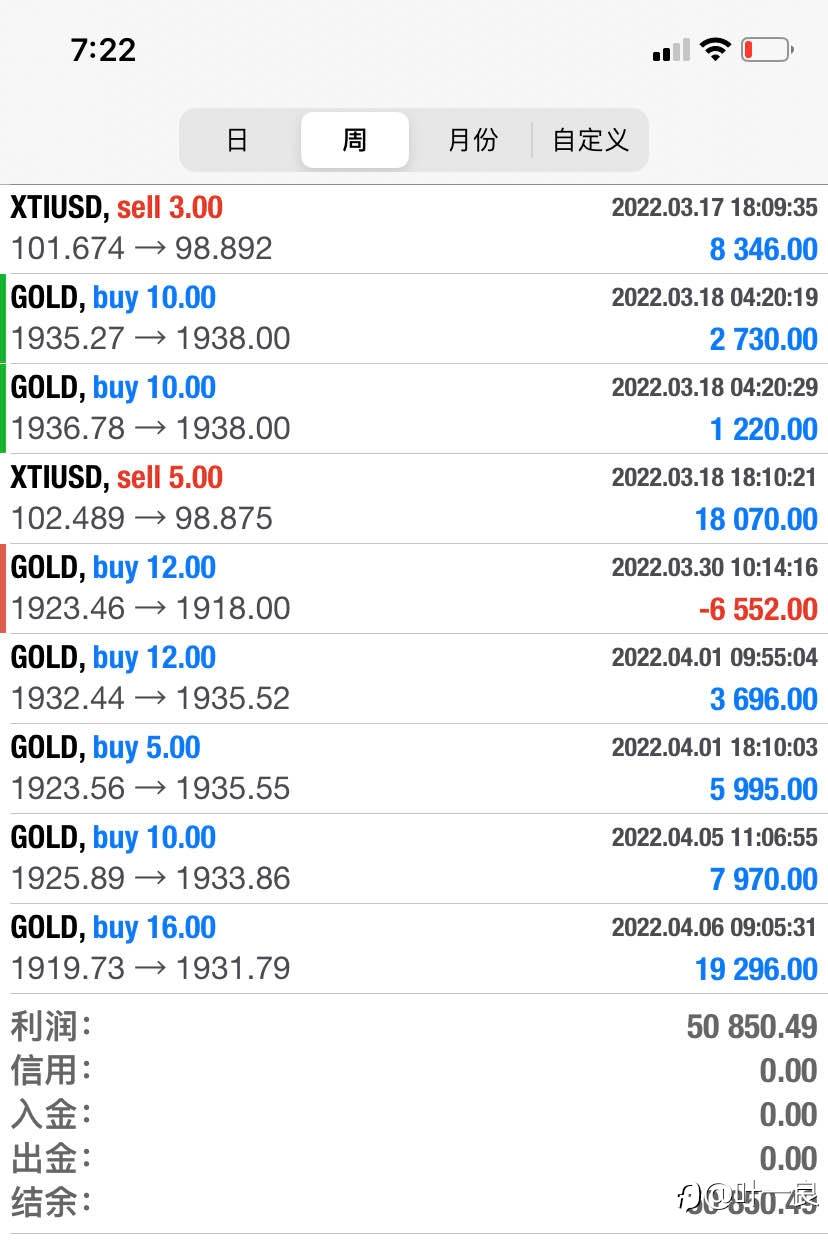Open GOLD buy 10.00 trade at 1936.78
Screen dimensions: 828x1244
414,409
